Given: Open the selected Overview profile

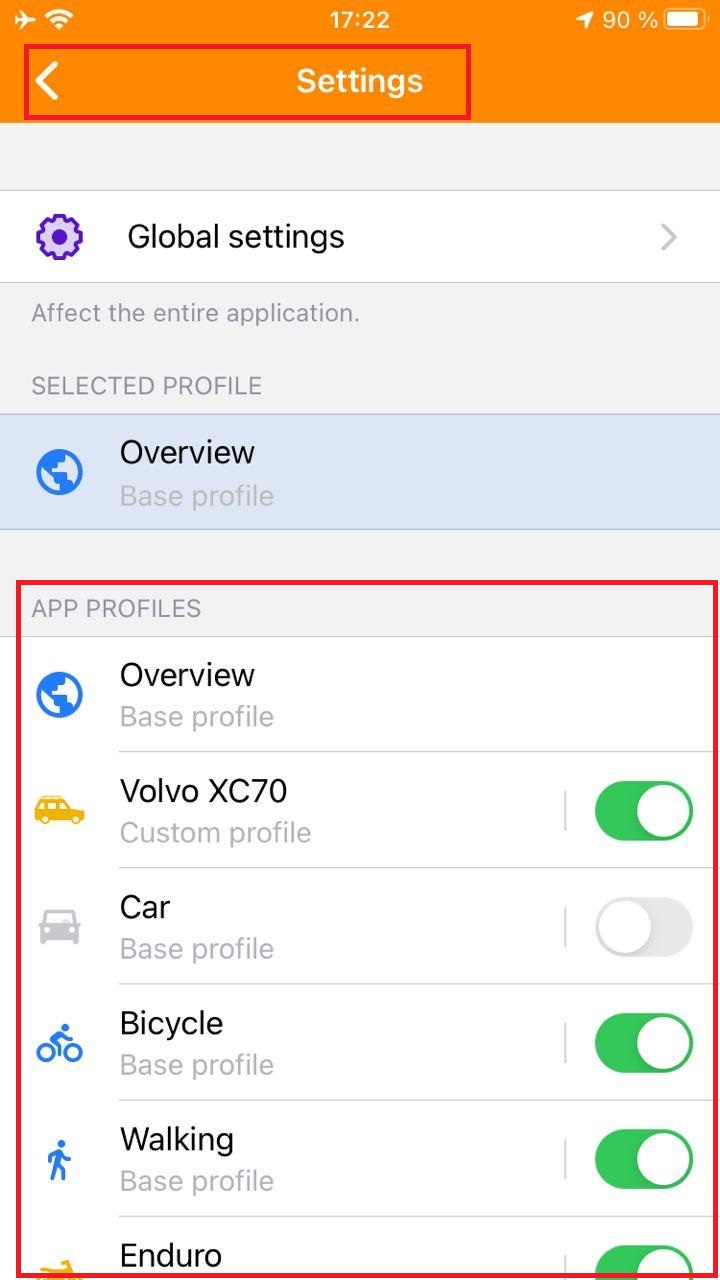Looking at the screenshot, I should [360, 472].
